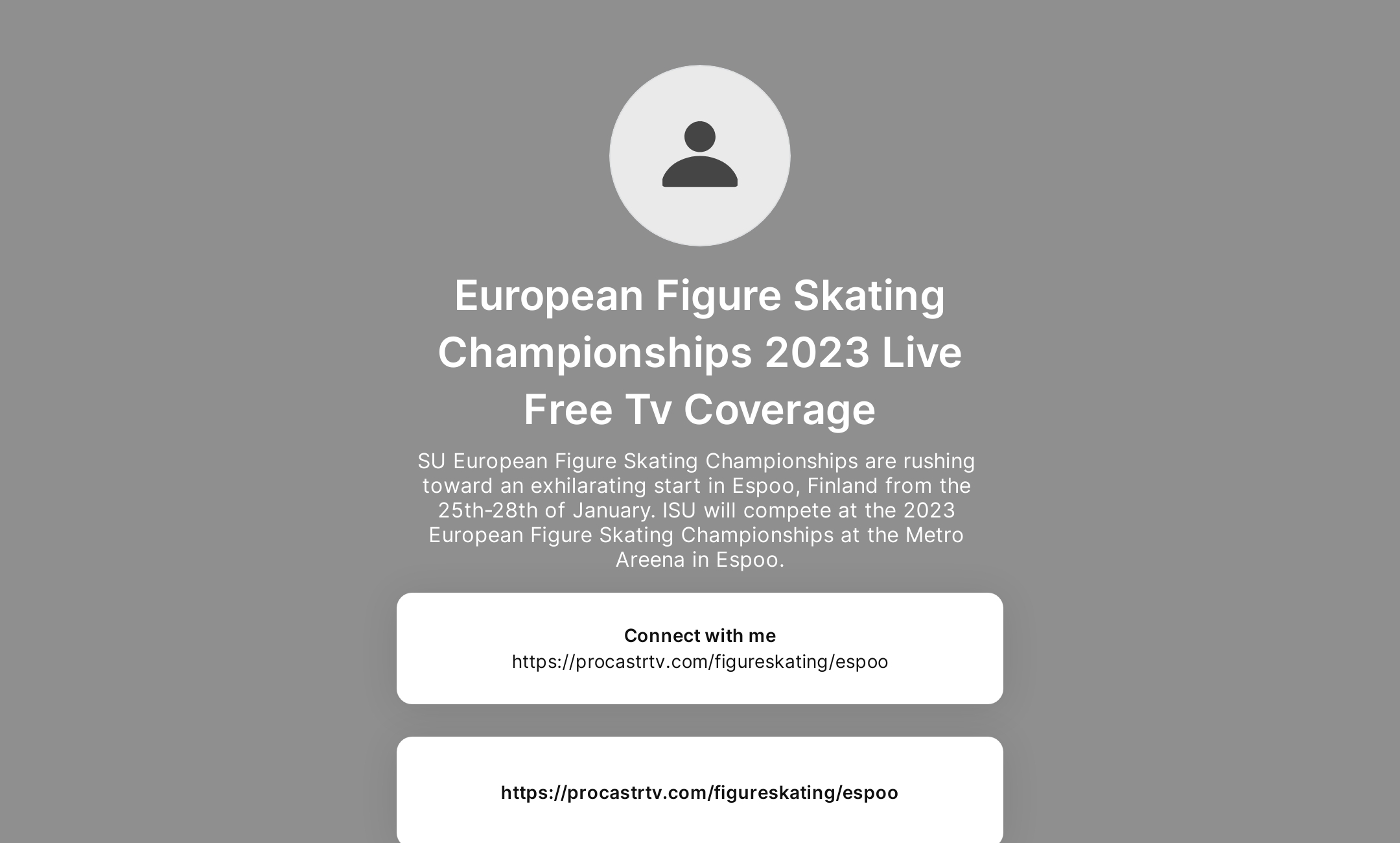The image size is (1400, 843).
Task: Open the bold procastrtv.com figureskating link card
Action: coord(699,792)
